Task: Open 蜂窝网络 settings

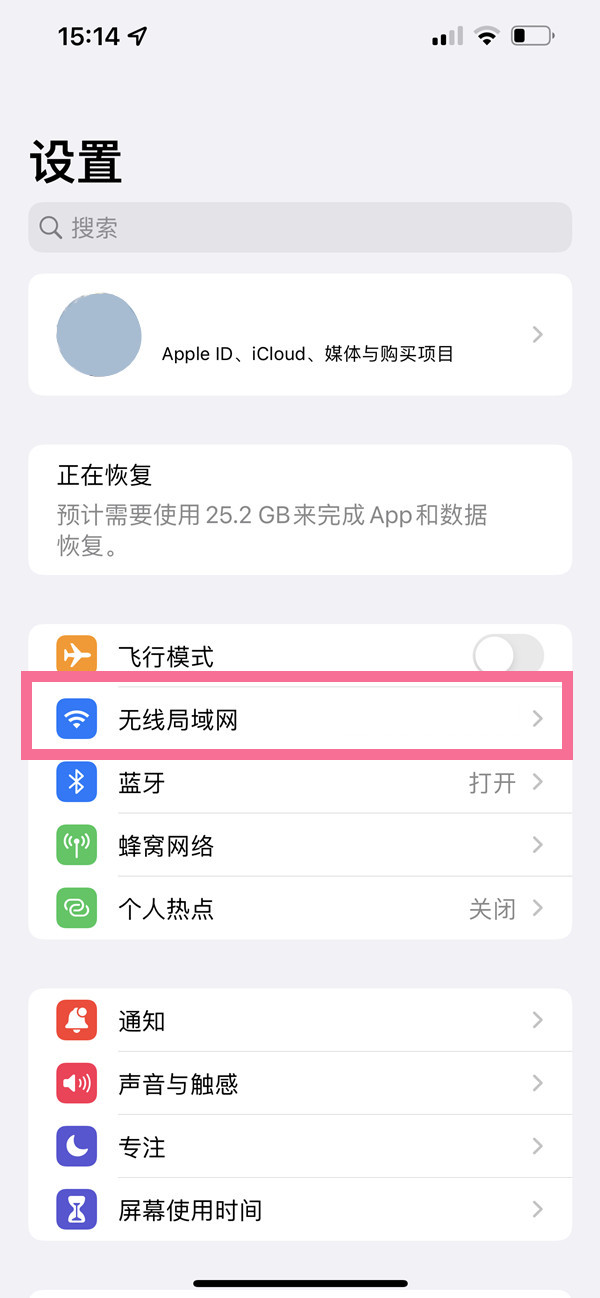Action: pos(300,845)
